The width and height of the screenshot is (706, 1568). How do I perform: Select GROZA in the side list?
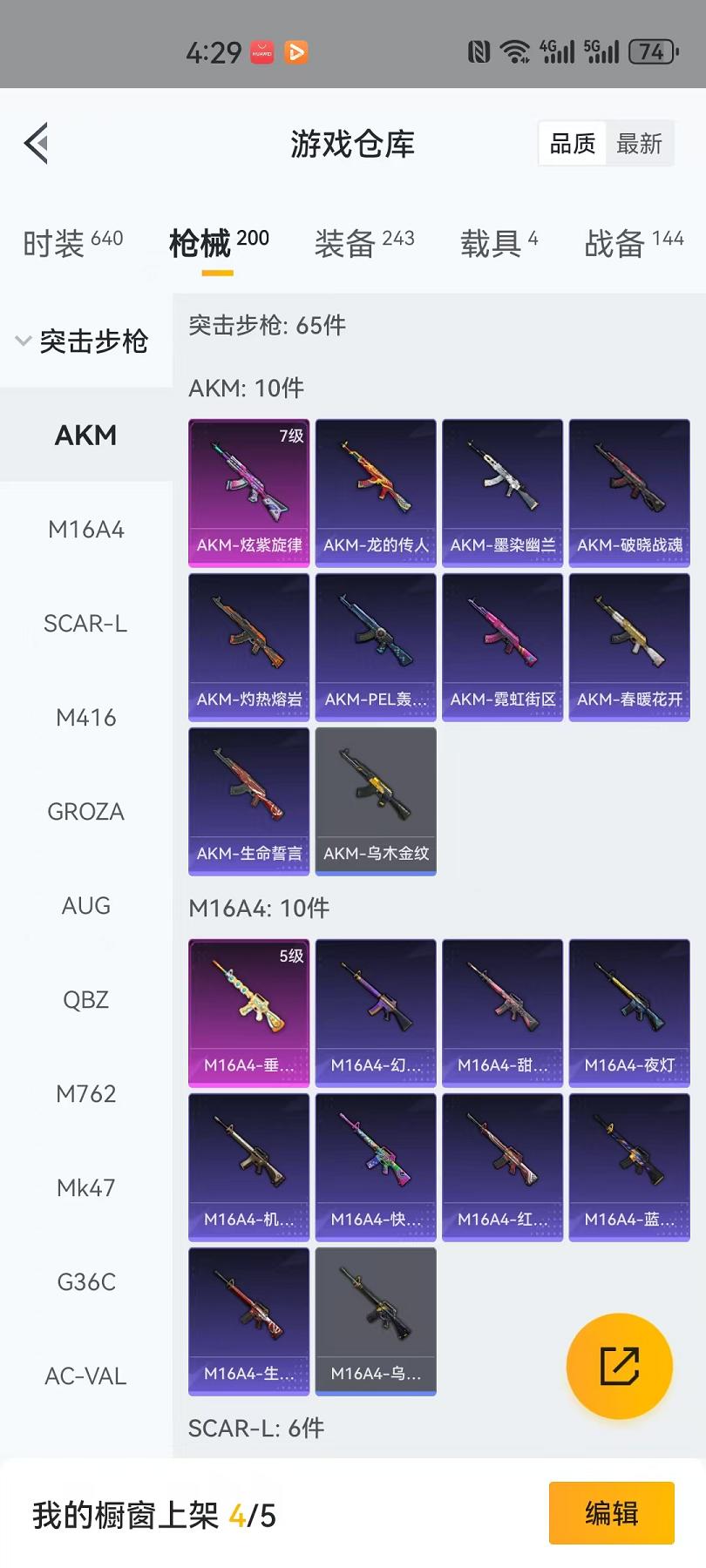[86, 812]
